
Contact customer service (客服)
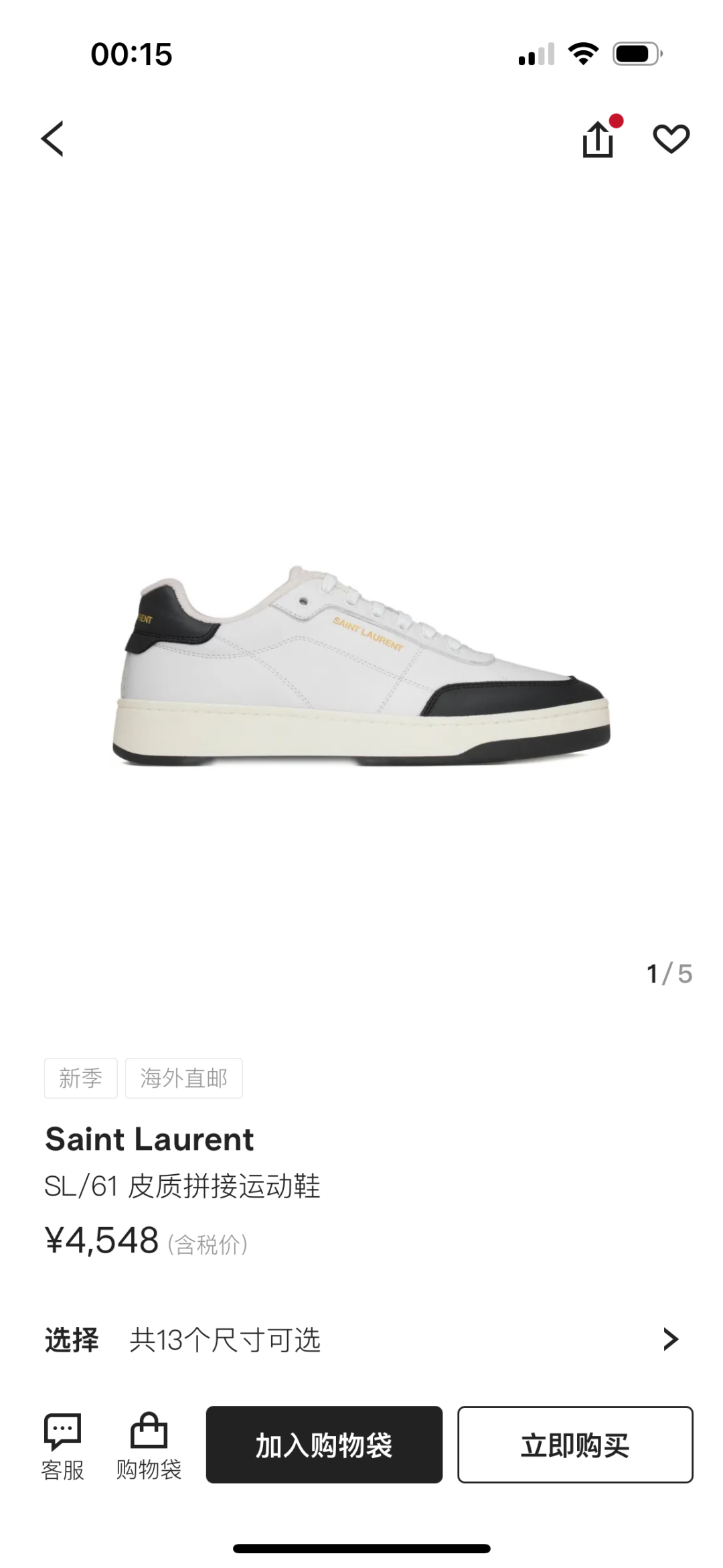[62, 1445]
